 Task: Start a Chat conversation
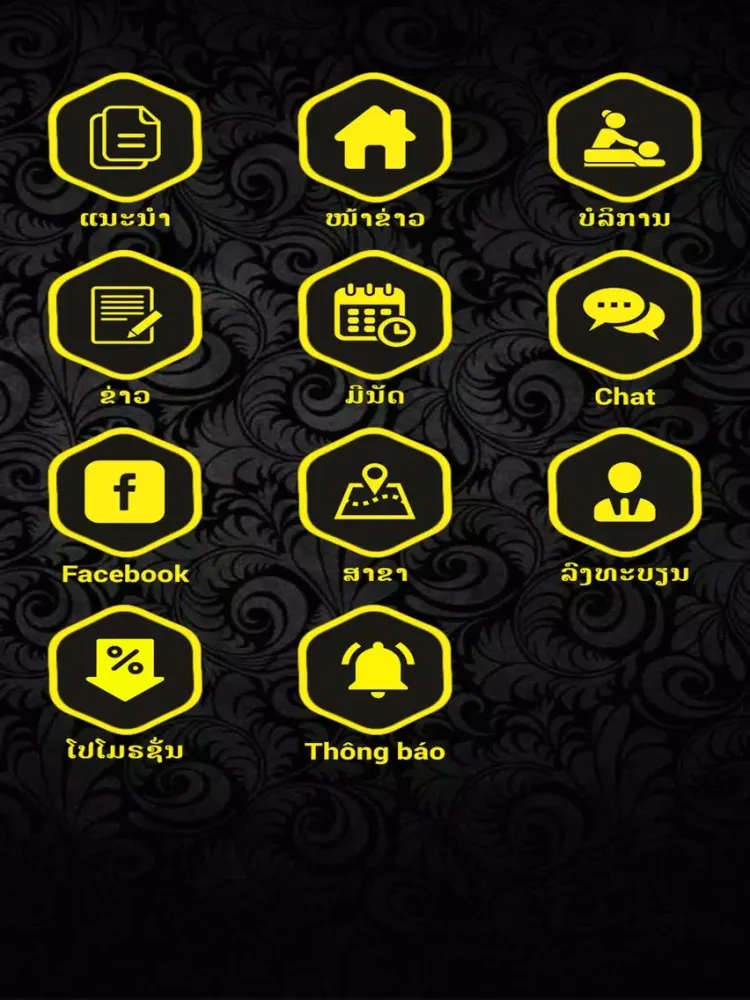[x=625, y=316]
